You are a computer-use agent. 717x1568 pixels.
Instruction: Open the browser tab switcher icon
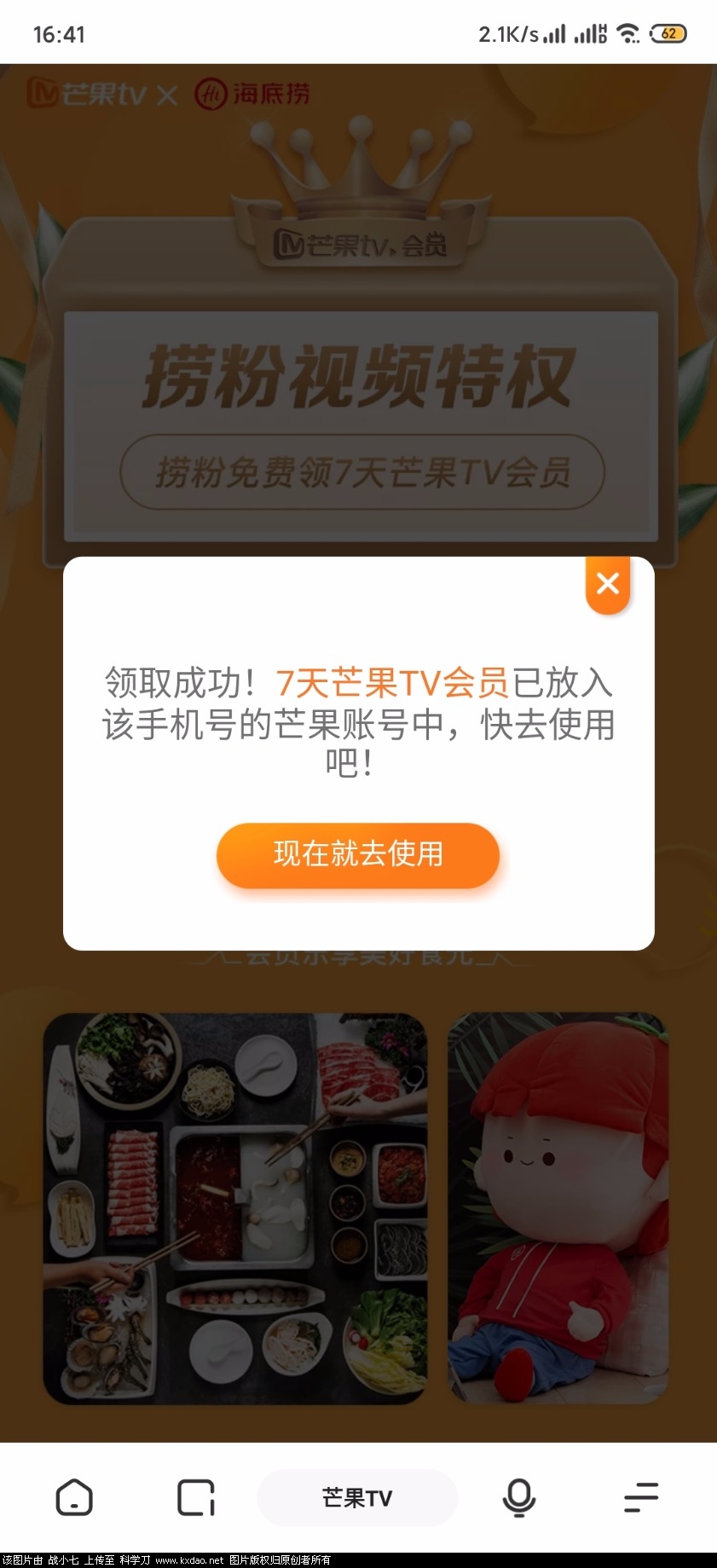194,1498
